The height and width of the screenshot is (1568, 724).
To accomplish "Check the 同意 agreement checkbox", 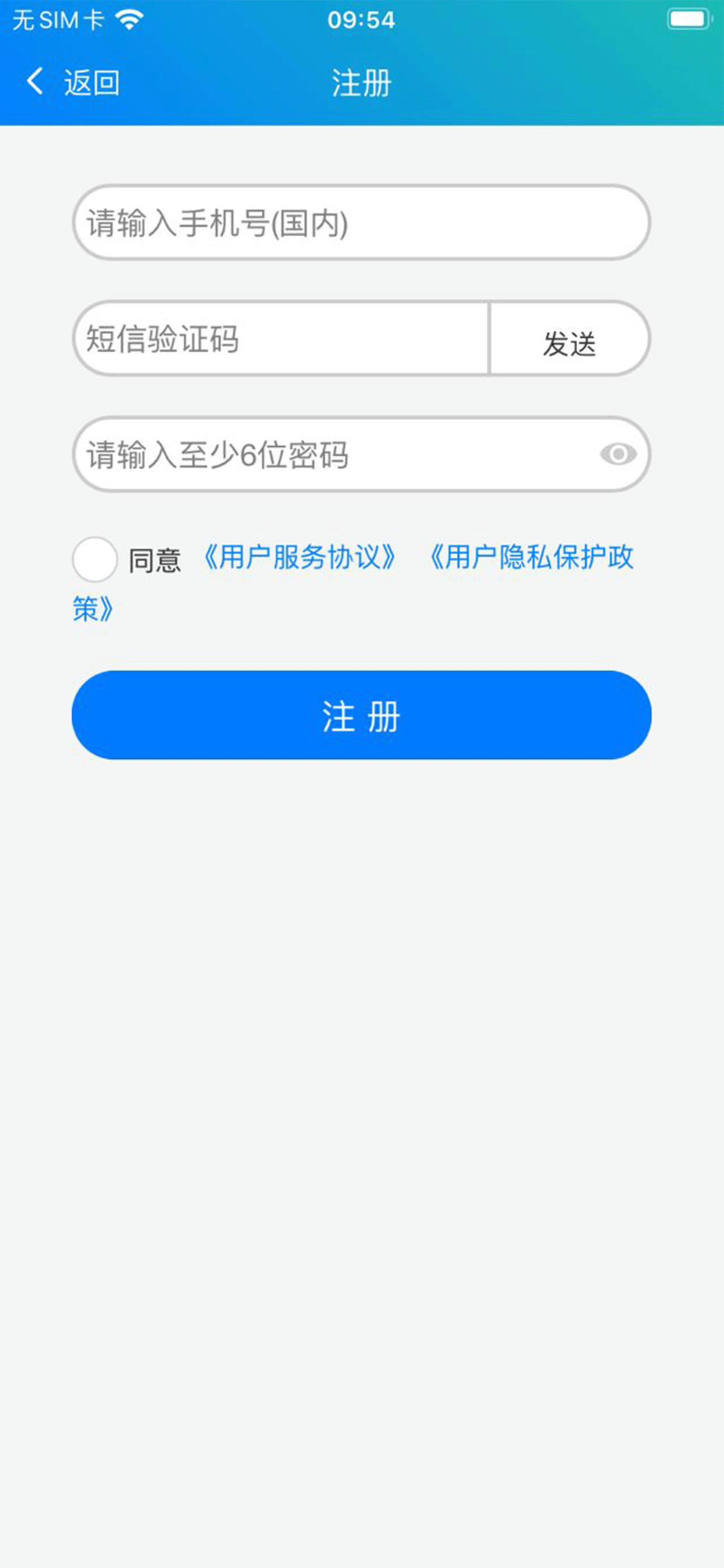I will click(x=95, y=559).
